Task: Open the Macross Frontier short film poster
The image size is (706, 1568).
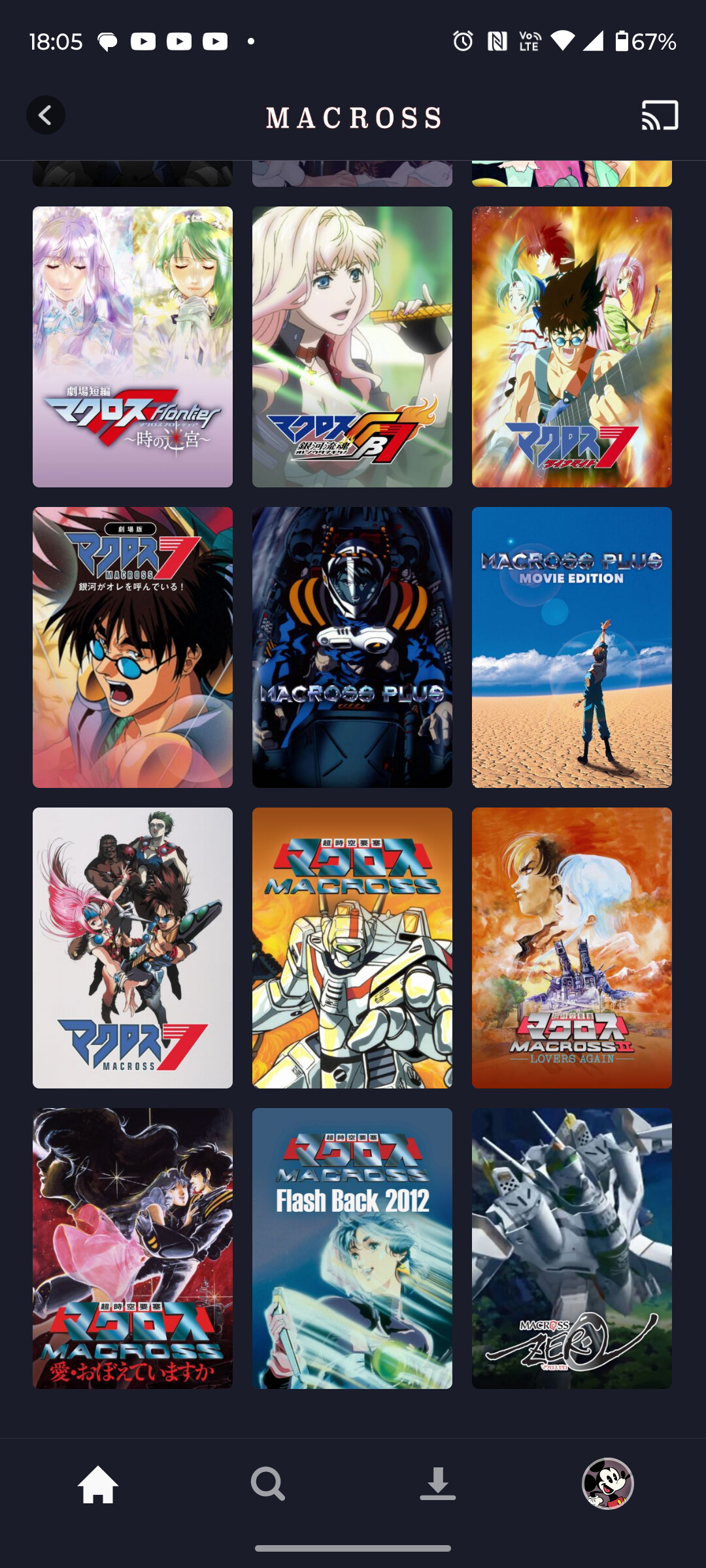Action: point(133,347)
